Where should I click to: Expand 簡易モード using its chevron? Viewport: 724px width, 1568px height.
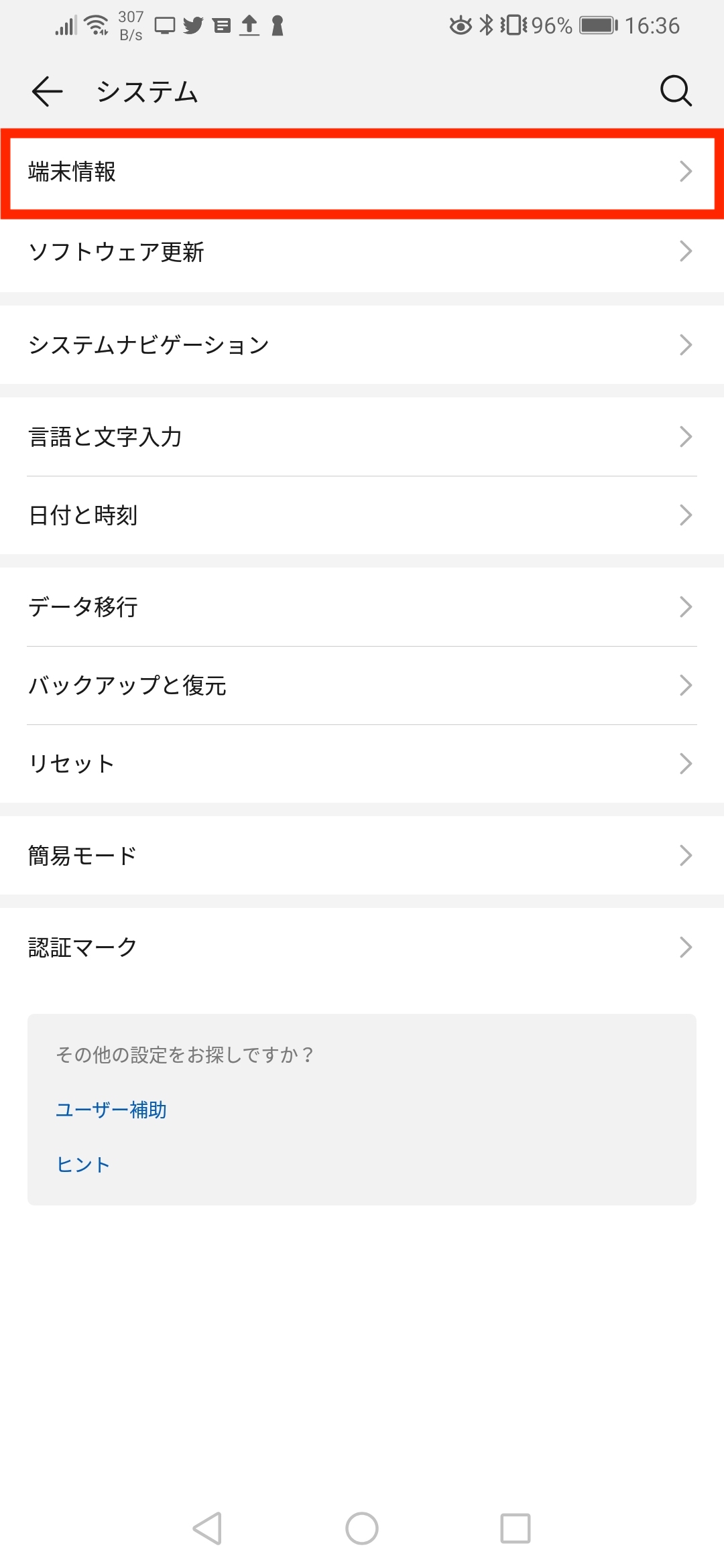tap(686, 854)
